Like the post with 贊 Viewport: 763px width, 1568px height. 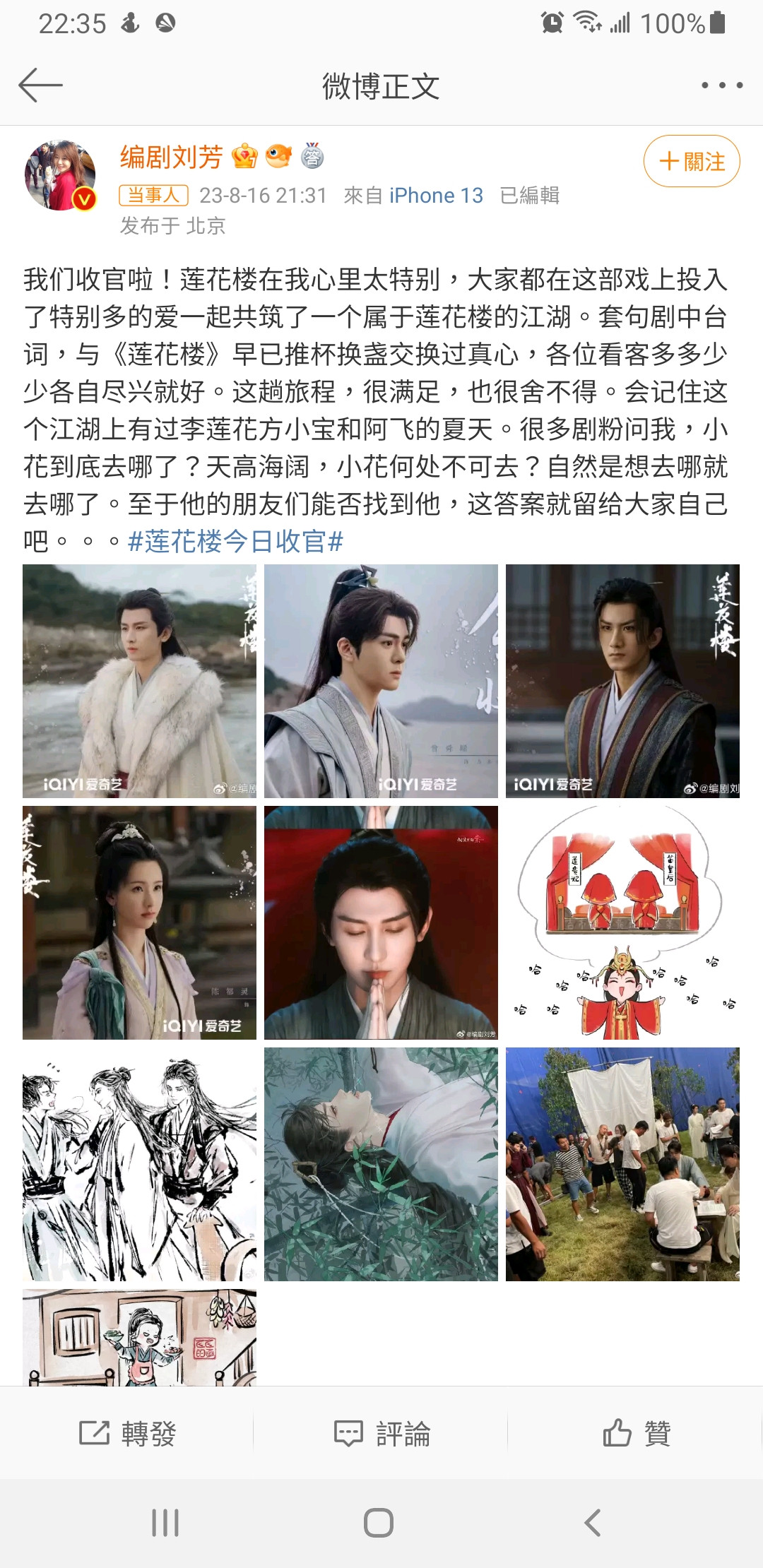pos(636,1433)
